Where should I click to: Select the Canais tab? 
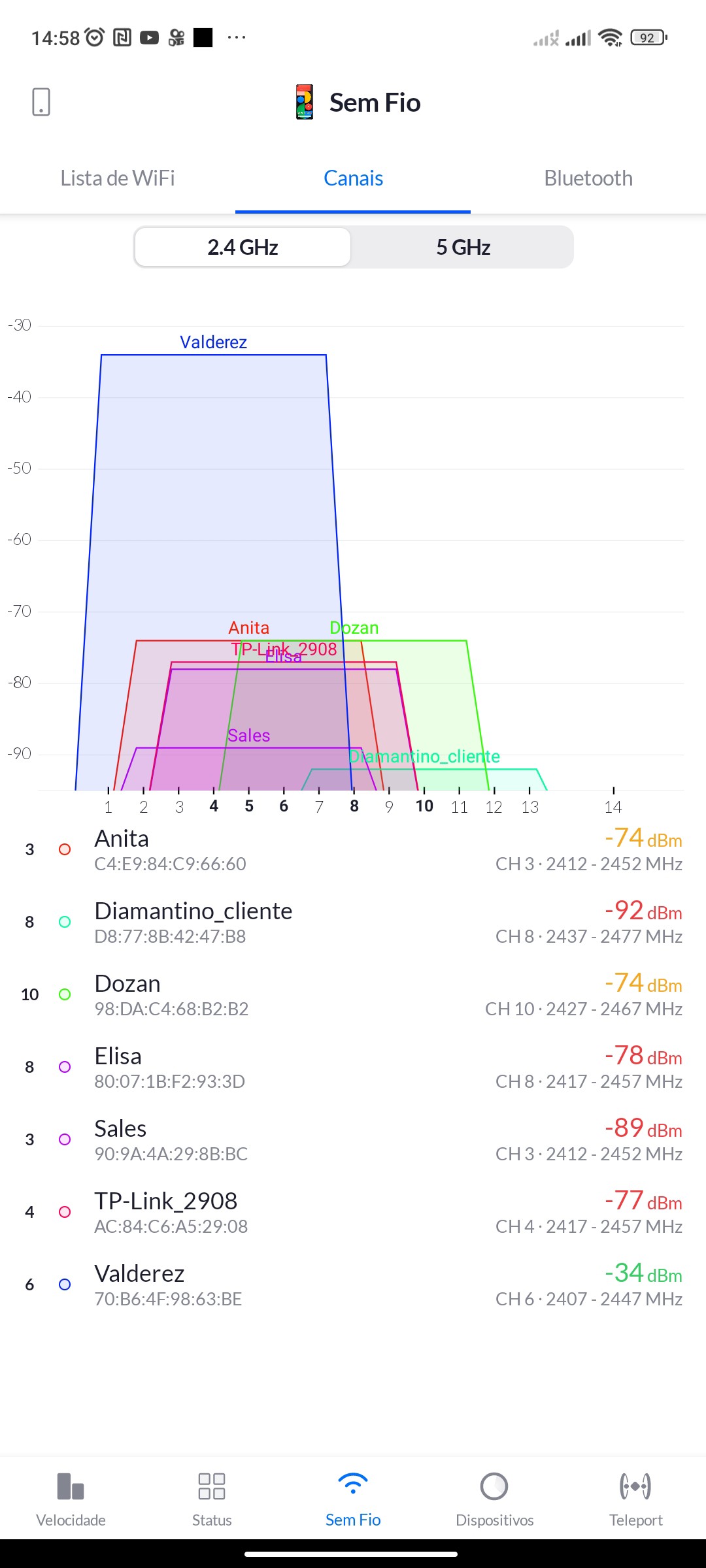pyautogui.click(x=353, y=178)
